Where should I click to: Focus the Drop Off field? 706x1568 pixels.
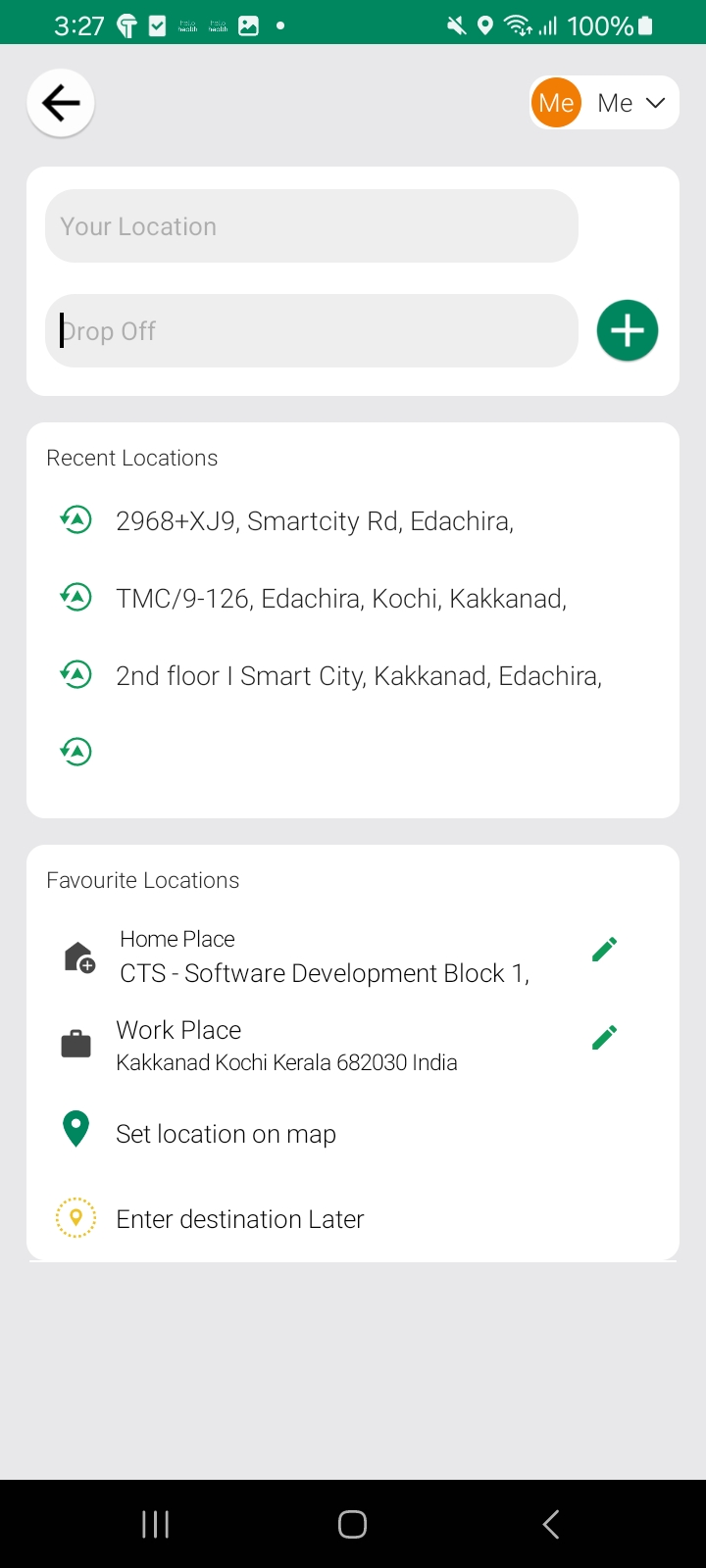pos(311,331)
